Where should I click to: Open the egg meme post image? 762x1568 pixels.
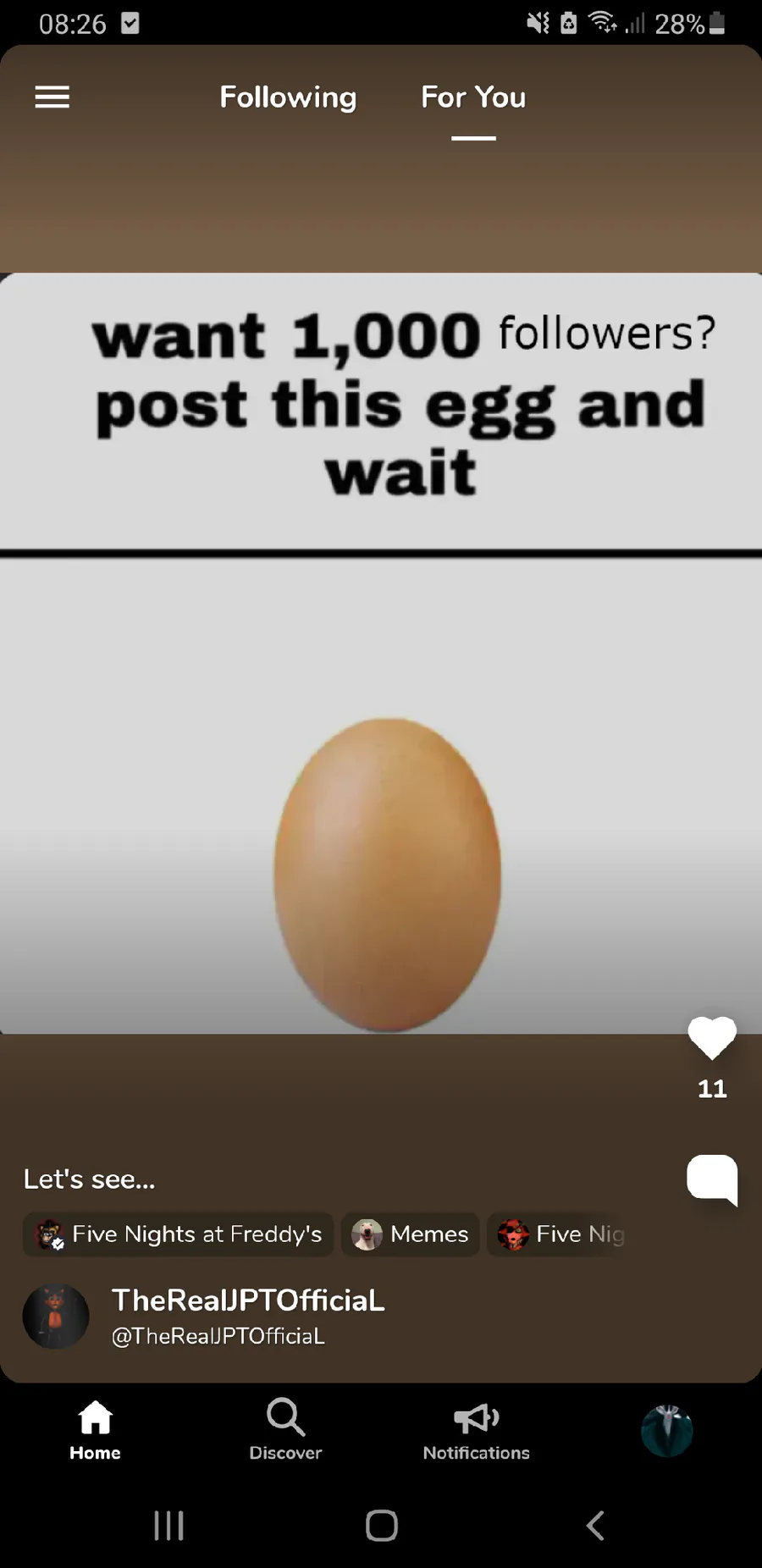(381, 653)
